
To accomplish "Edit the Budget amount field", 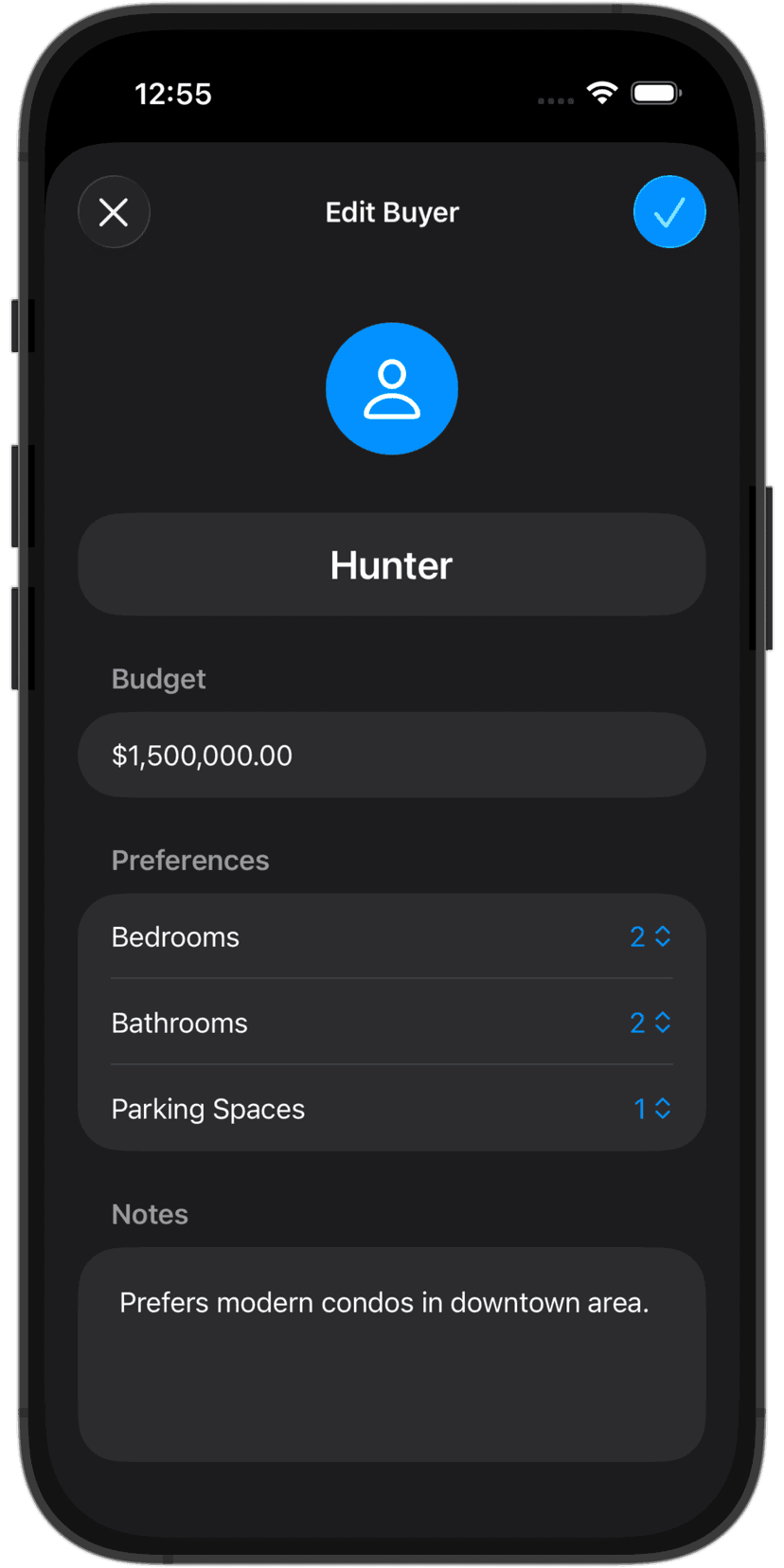I will [392, 756].
